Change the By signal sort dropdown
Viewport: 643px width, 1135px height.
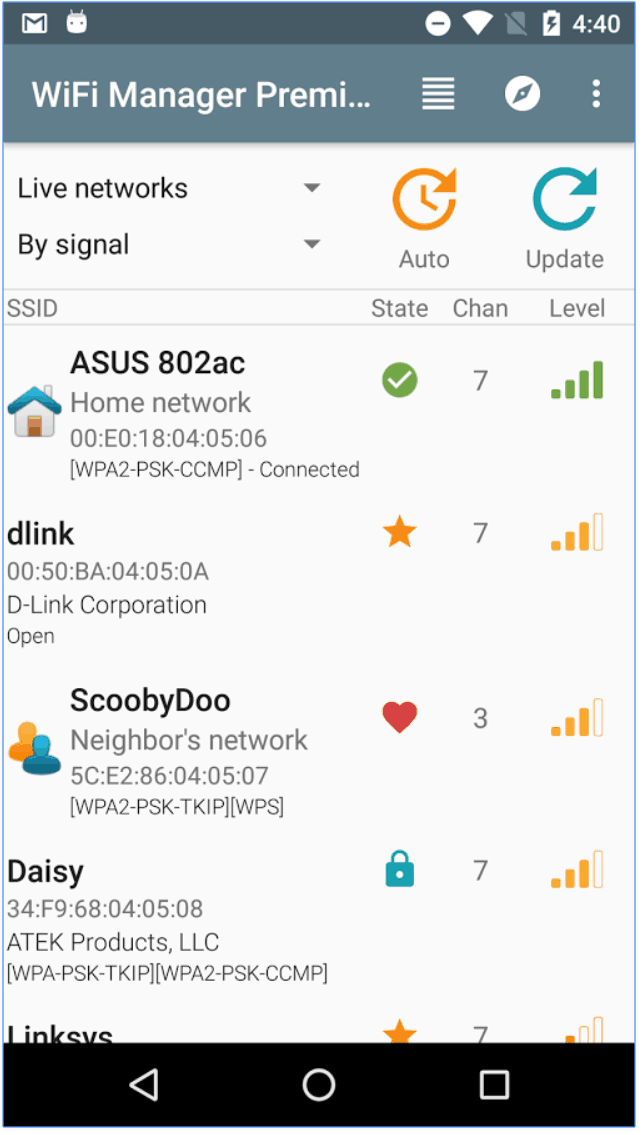pos(168,245)
